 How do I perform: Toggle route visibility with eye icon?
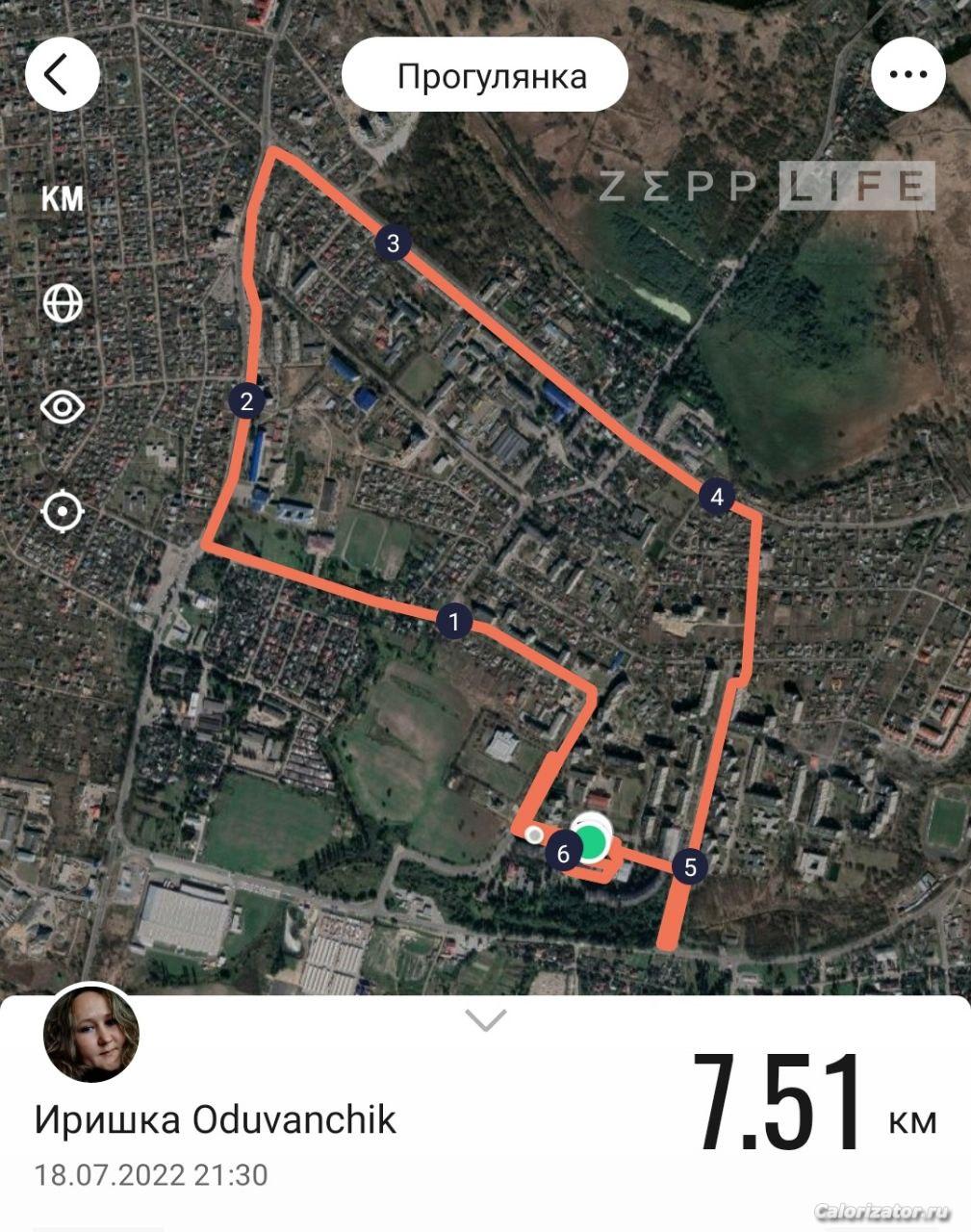(x=63, y=407)
